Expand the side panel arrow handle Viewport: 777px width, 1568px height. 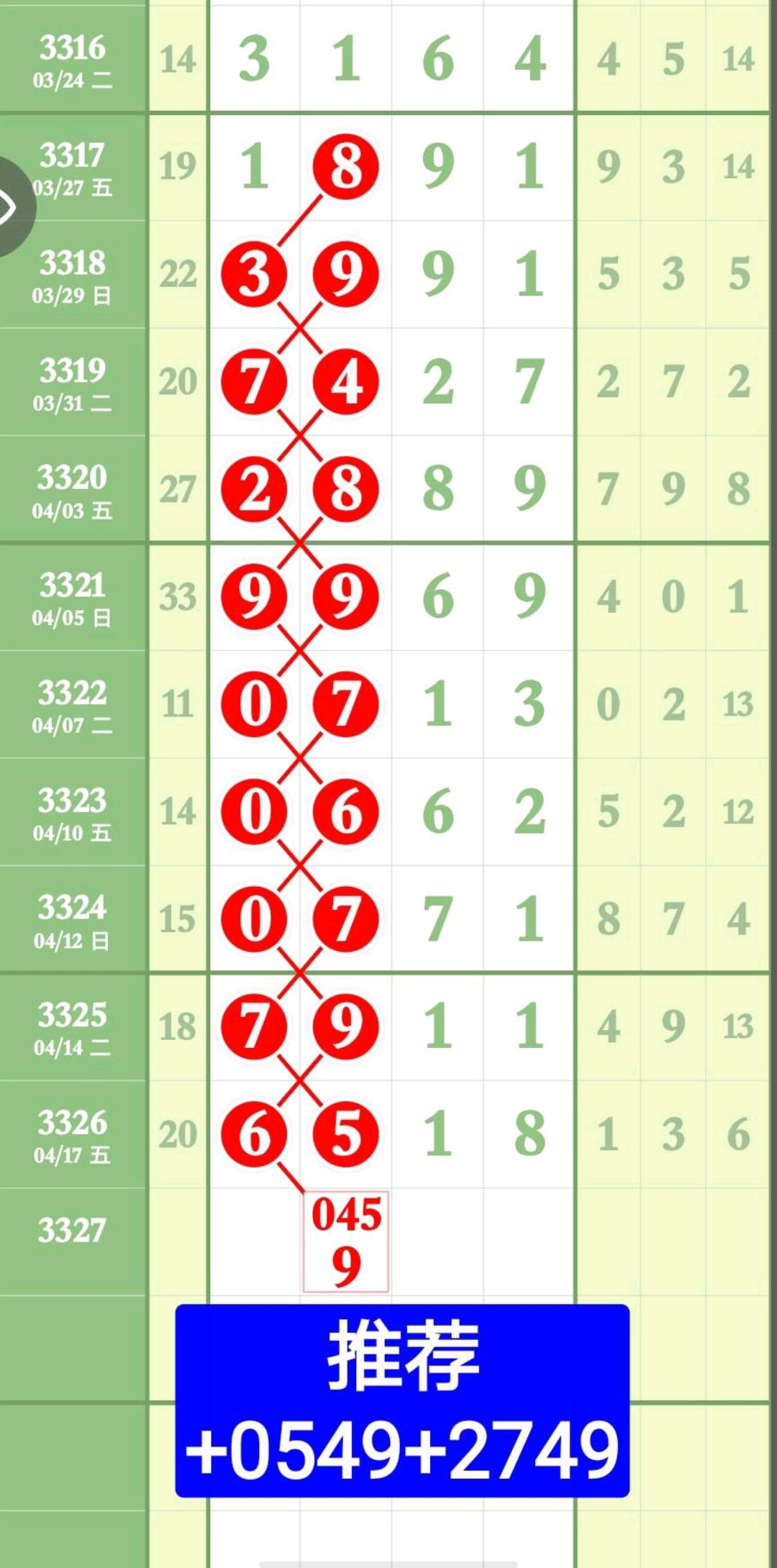[x=10, y=207]
